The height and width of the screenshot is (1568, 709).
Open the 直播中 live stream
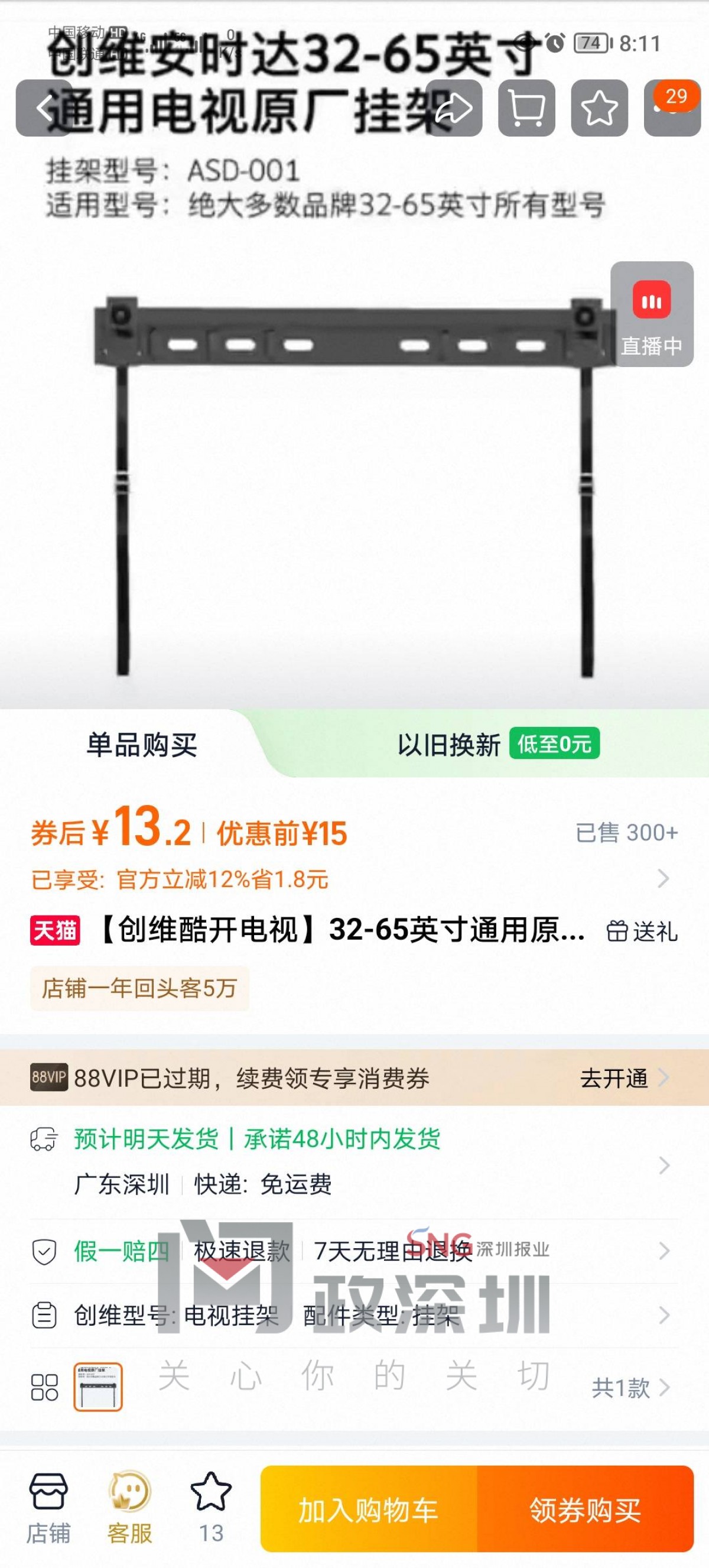point(651,314)
